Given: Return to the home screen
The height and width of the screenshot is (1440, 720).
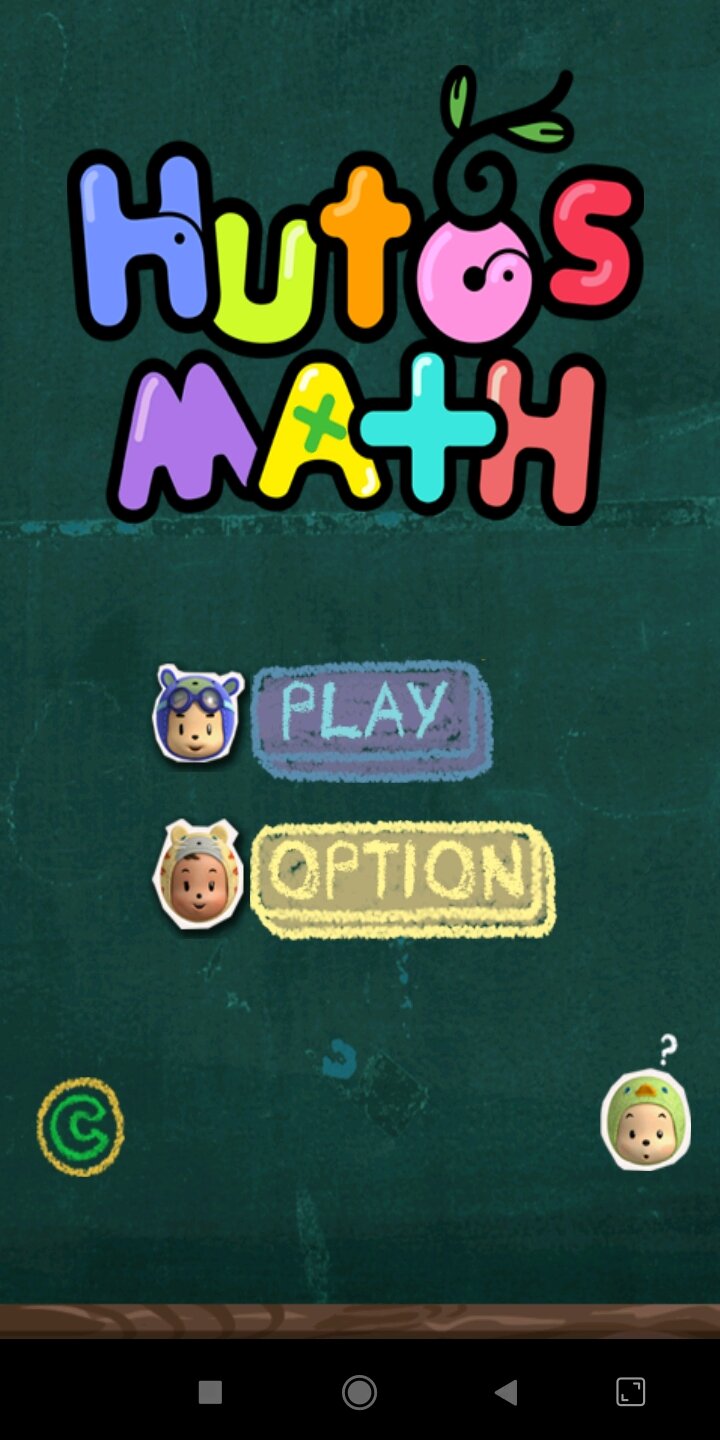Looking at the screenshot, I should point(359,1392).
